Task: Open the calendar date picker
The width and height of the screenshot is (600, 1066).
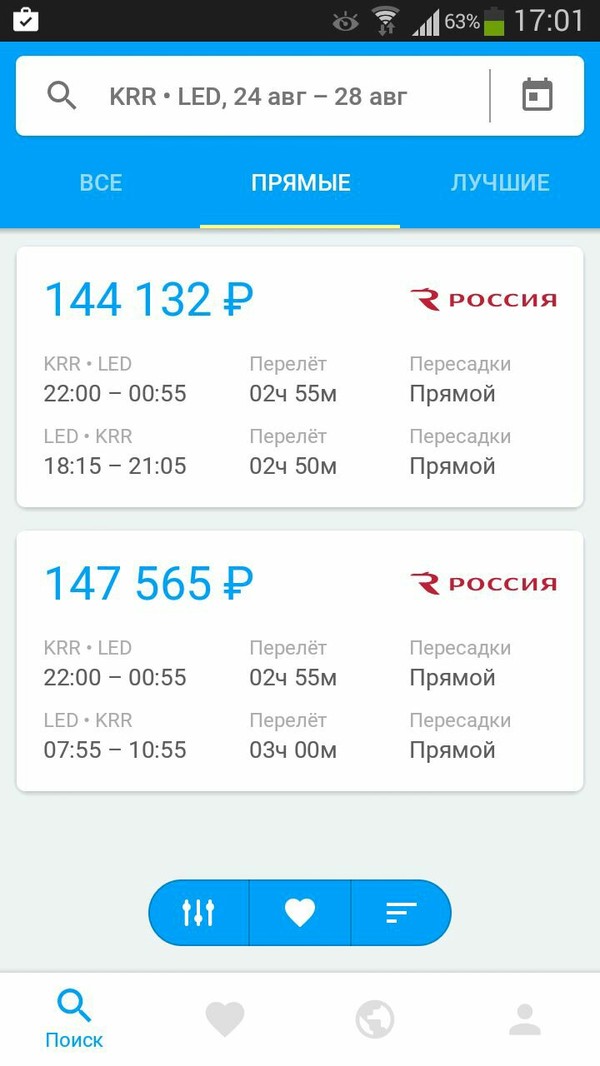Action: [537, 96]
